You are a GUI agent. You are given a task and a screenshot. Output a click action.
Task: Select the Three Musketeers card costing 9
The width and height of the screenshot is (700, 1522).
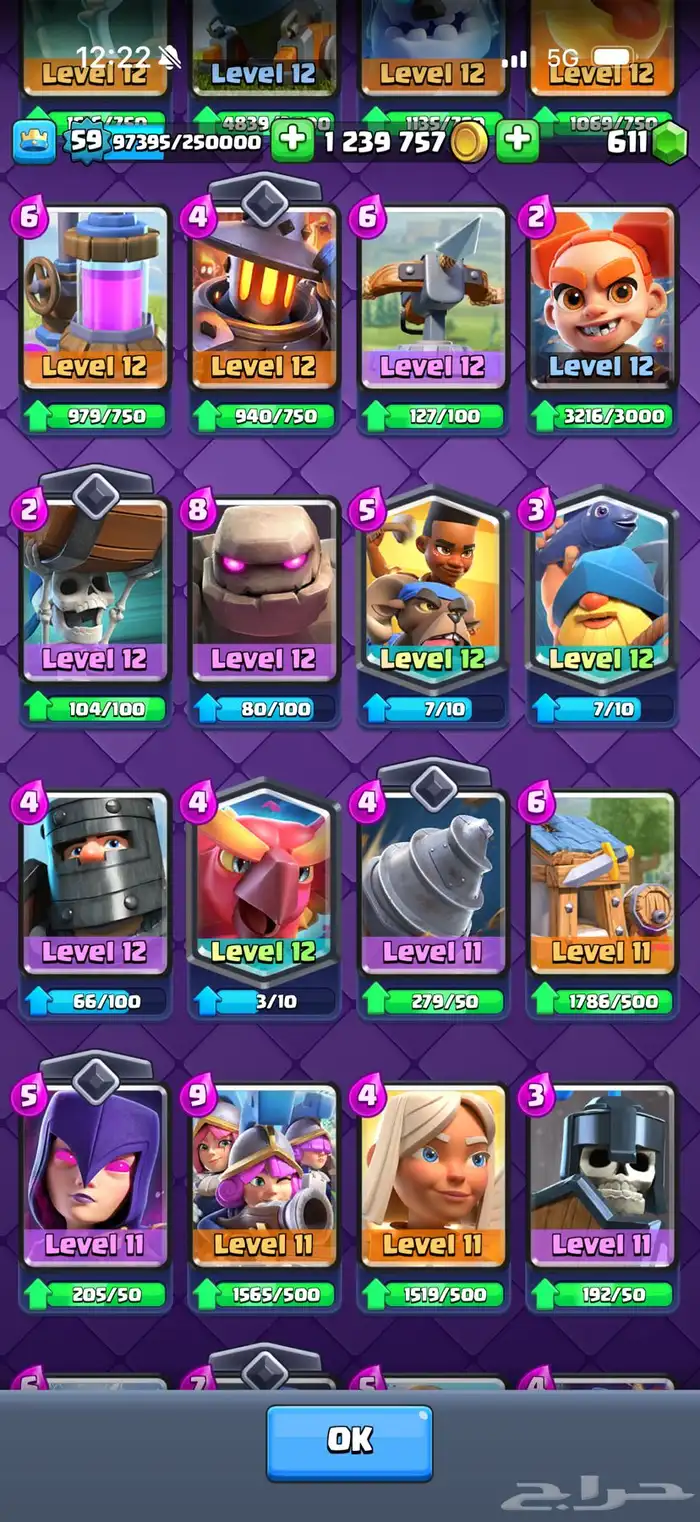(264, 1196)
